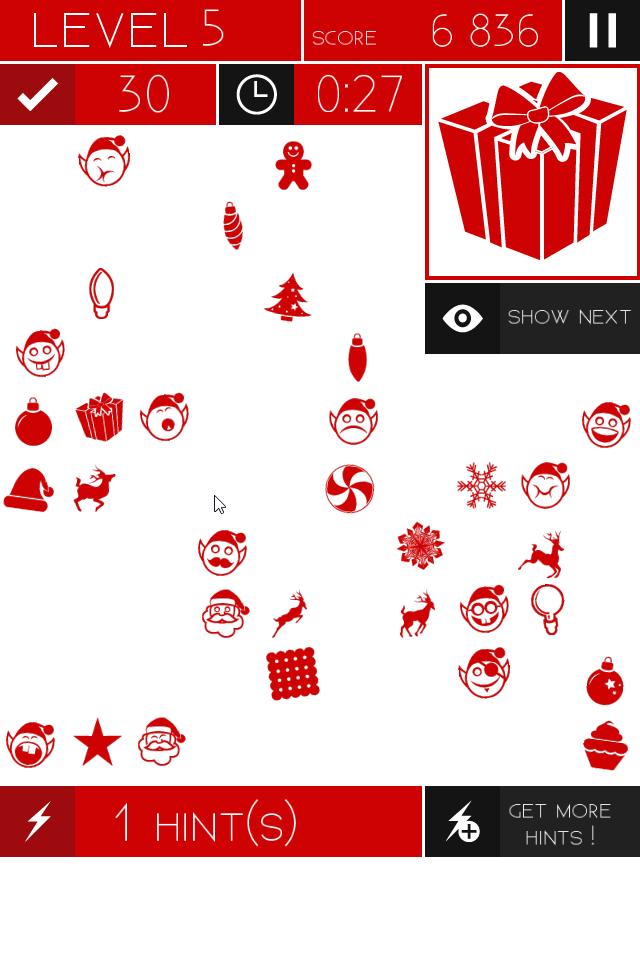Image resolution: width=640 pixels, height=960 pixels.
Task: Select the solid red star
Action: coord(97,743)
